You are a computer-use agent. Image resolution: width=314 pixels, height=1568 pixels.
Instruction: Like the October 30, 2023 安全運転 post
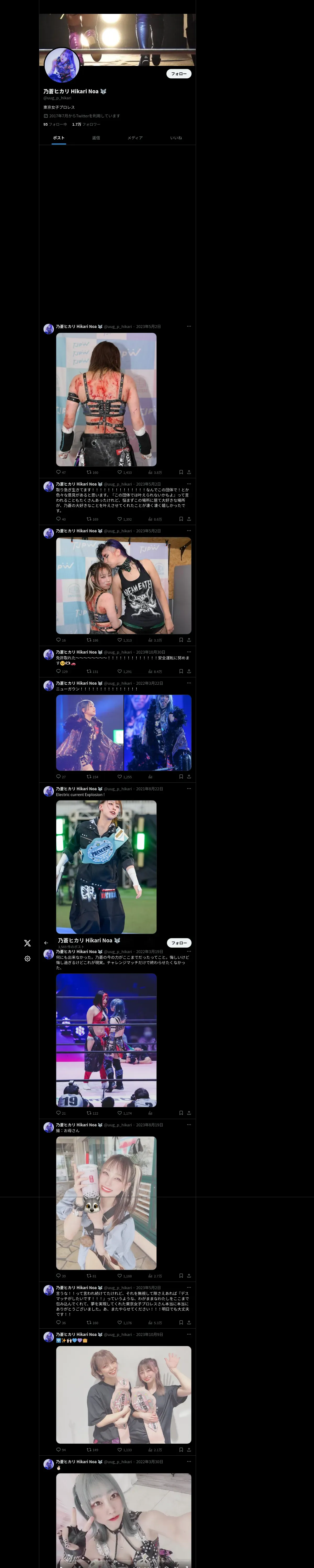click(120, 671)
